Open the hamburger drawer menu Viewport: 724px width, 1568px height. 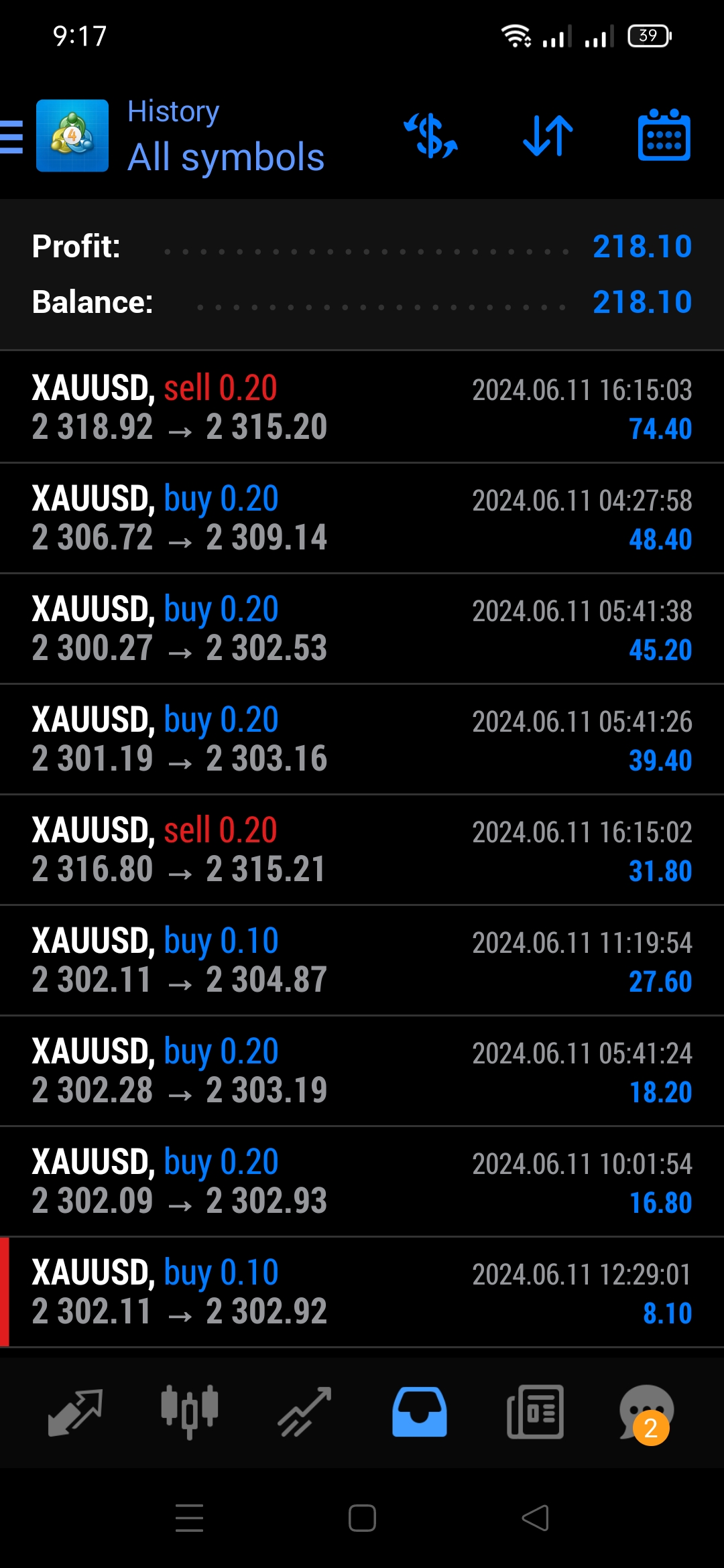tap(12, 137)
